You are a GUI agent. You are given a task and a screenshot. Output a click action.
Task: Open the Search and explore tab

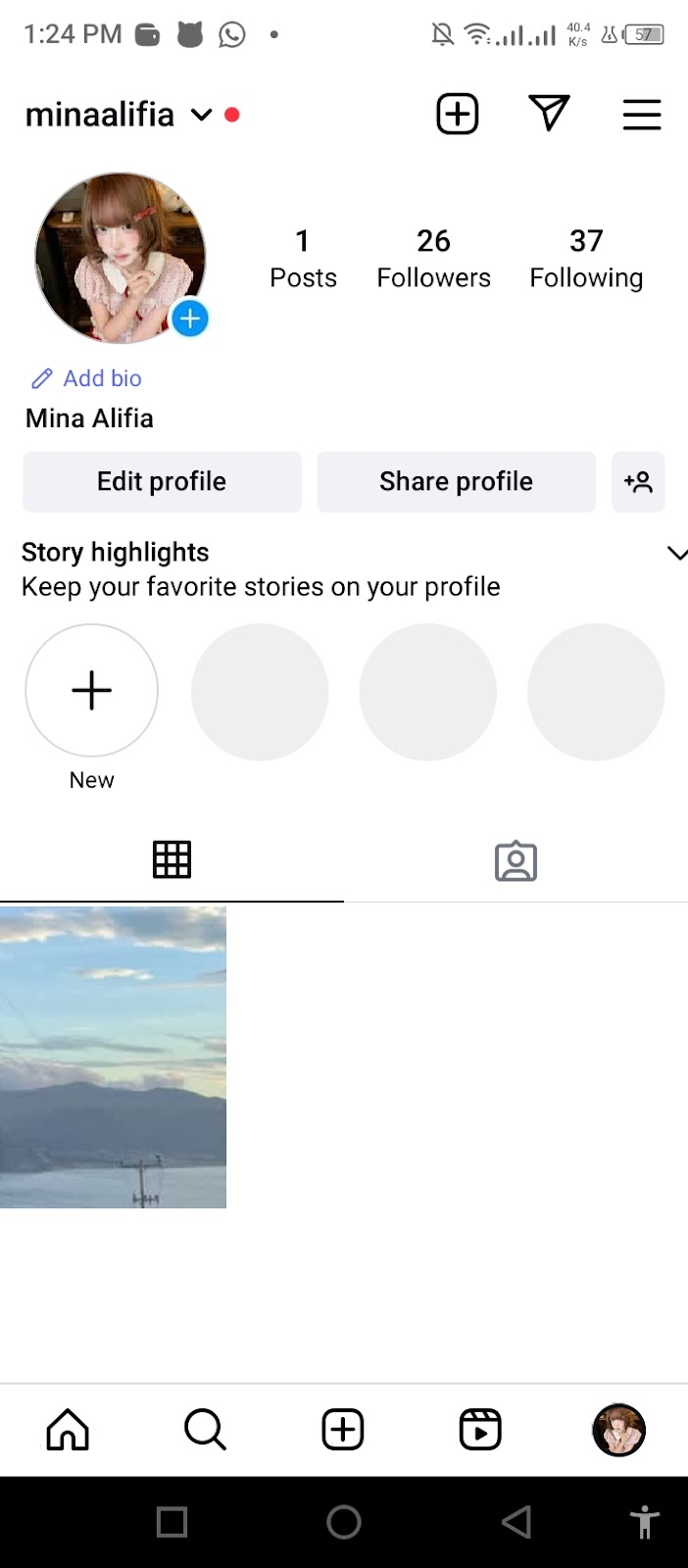[x=205, y=1430]
